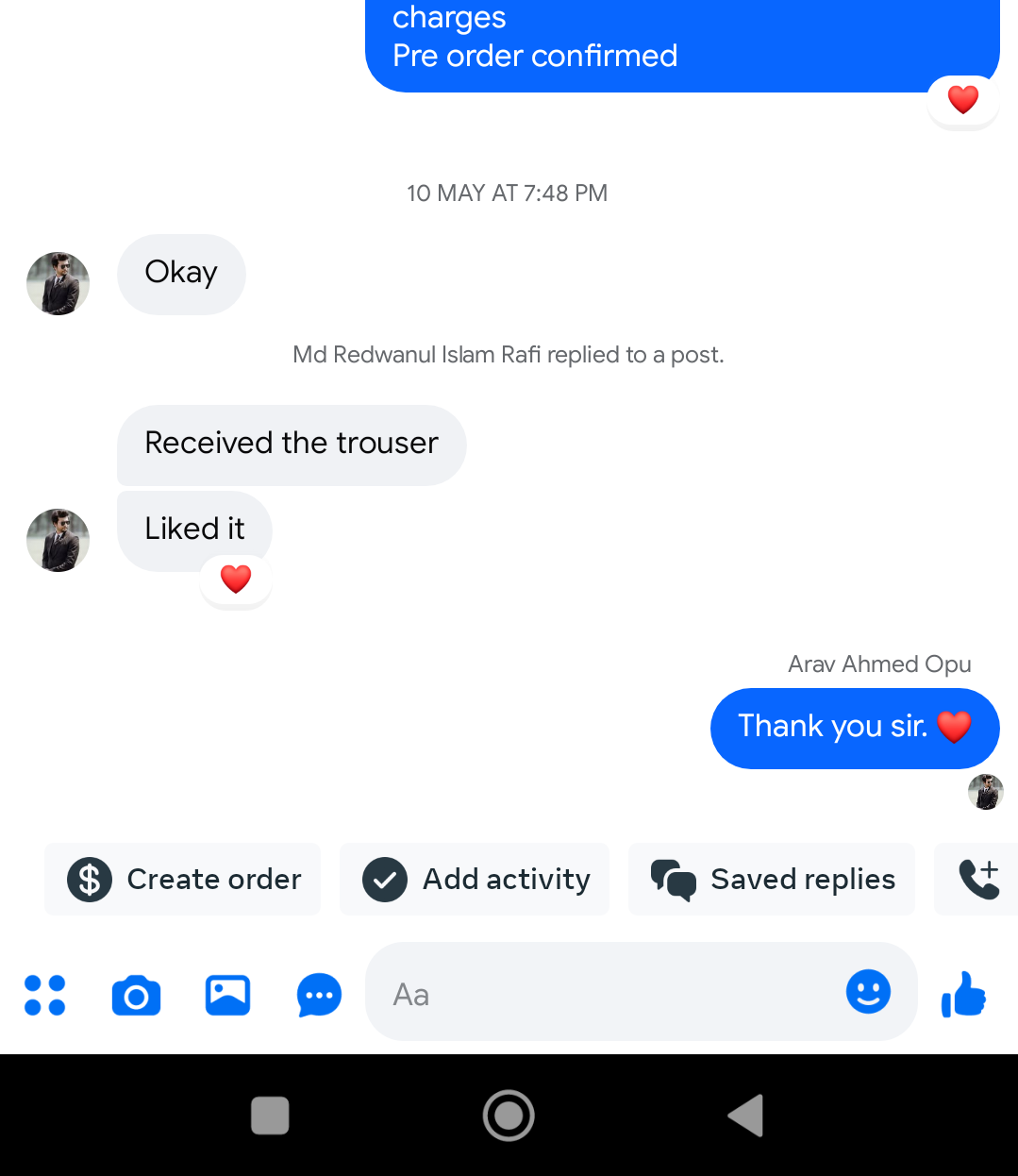Tap the heart reaction on "Liked it"

pyautogui.click(x=236, y=579)
